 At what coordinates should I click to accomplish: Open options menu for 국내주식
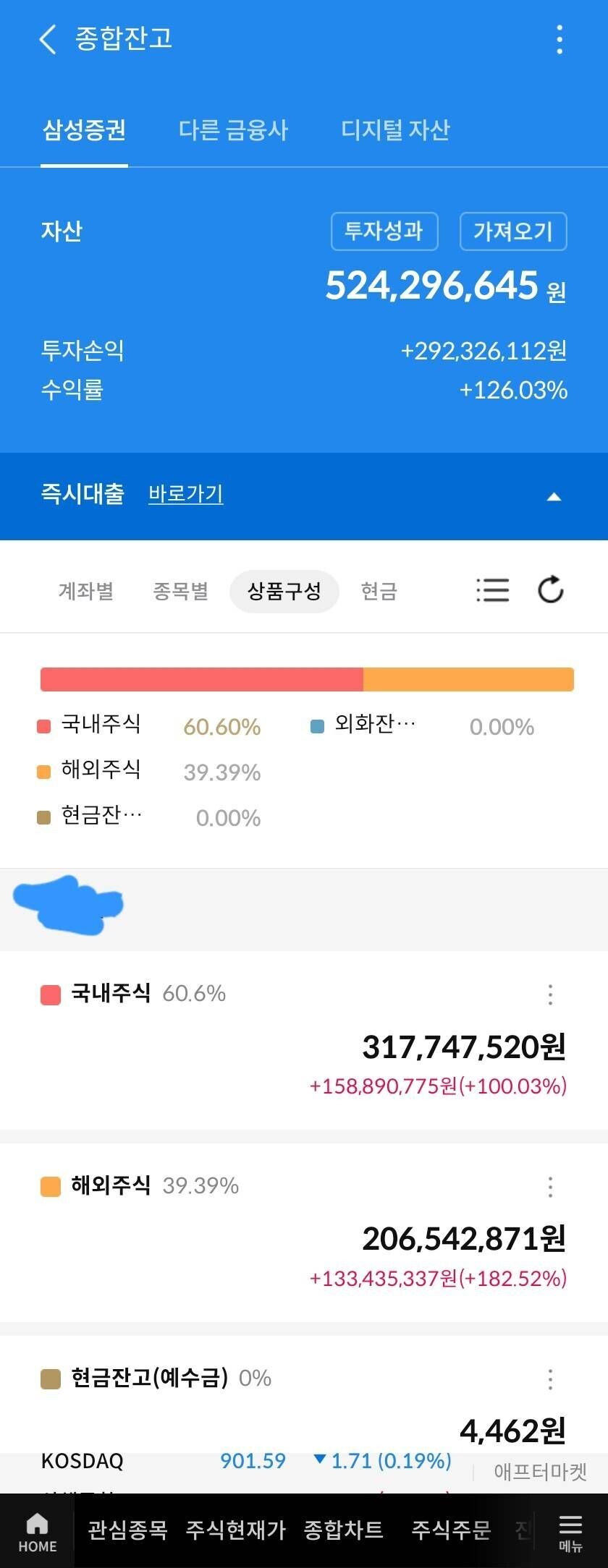(x=551, y=994)
